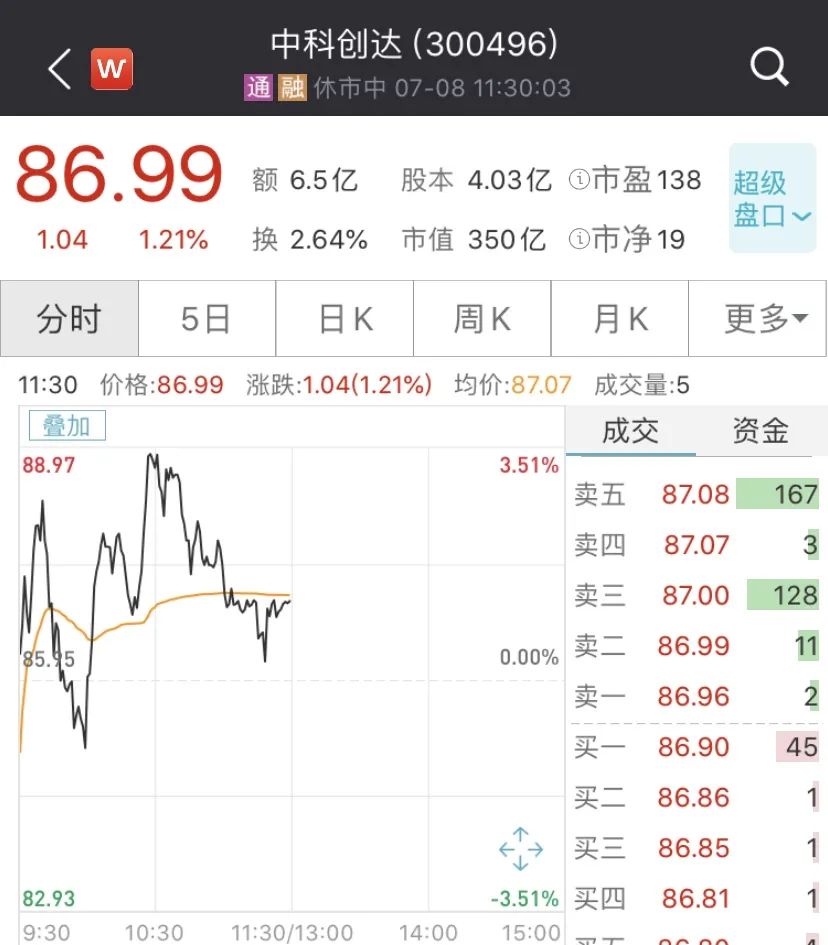
Task: Switch to the 分时 chart tab
Action: click(x=69, y=319)
